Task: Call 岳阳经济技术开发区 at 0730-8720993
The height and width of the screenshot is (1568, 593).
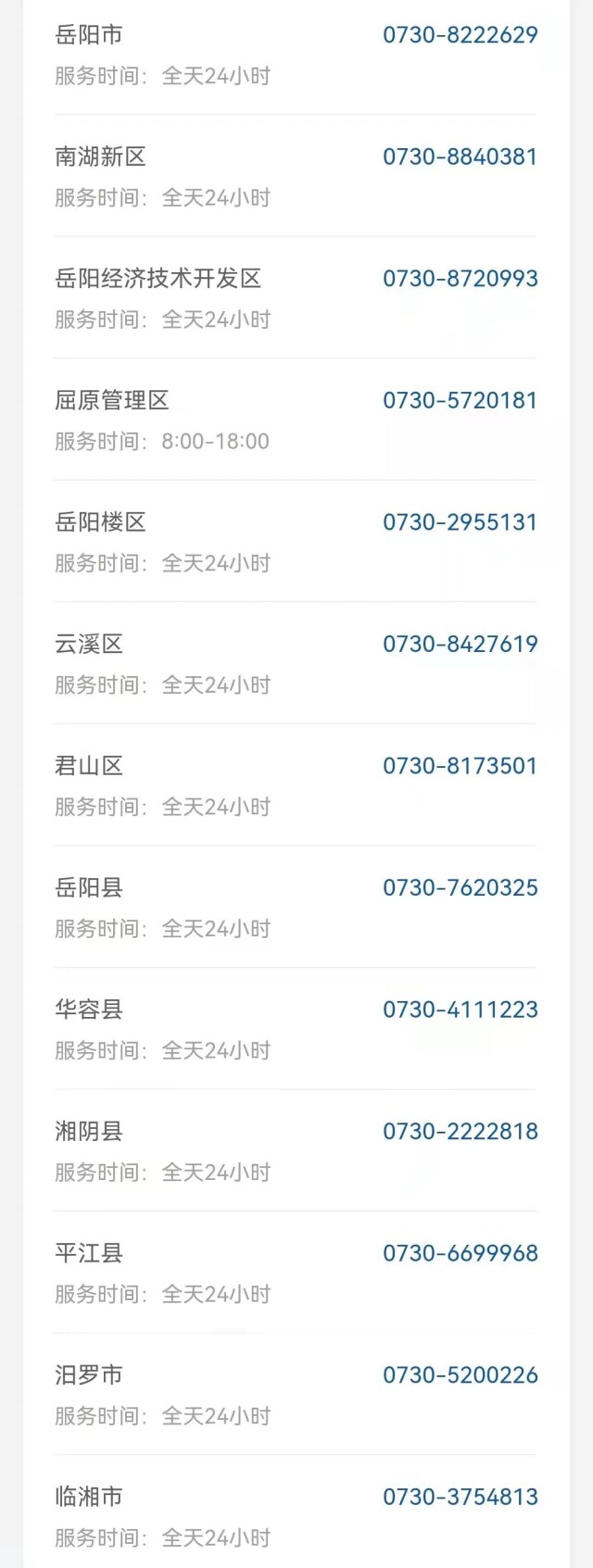Action: pyautogui.click(x=460, y=279)
